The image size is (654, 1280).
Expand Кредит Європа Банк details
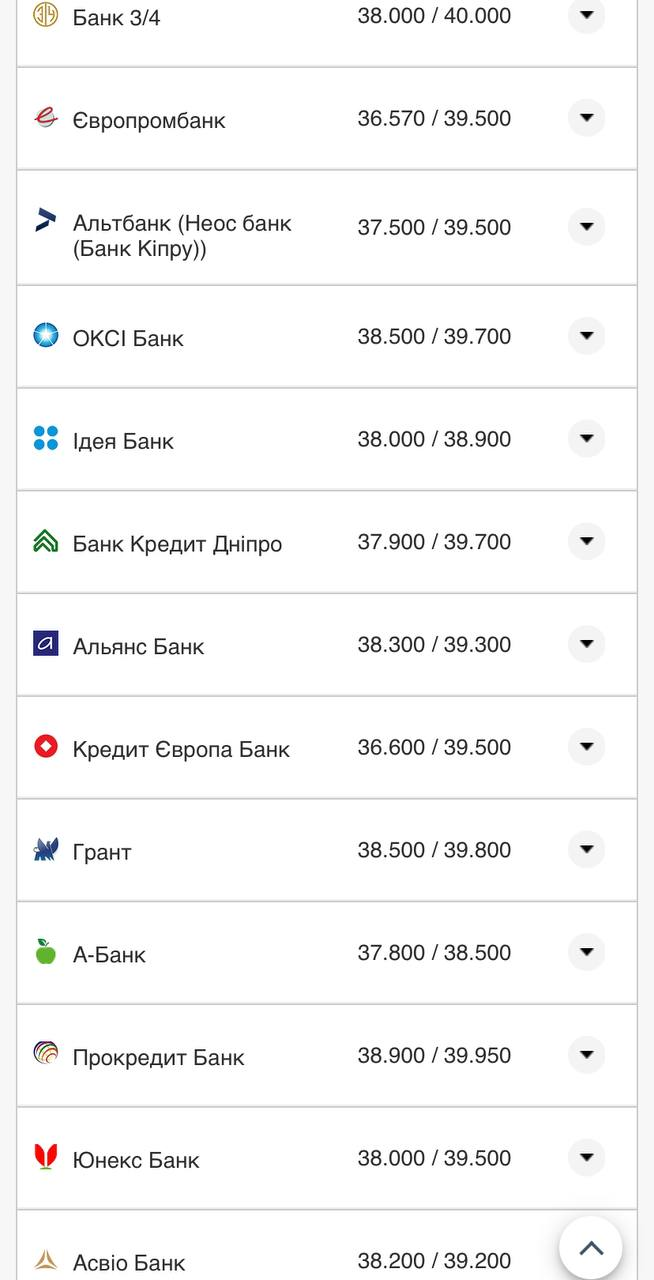pos(586,747)
